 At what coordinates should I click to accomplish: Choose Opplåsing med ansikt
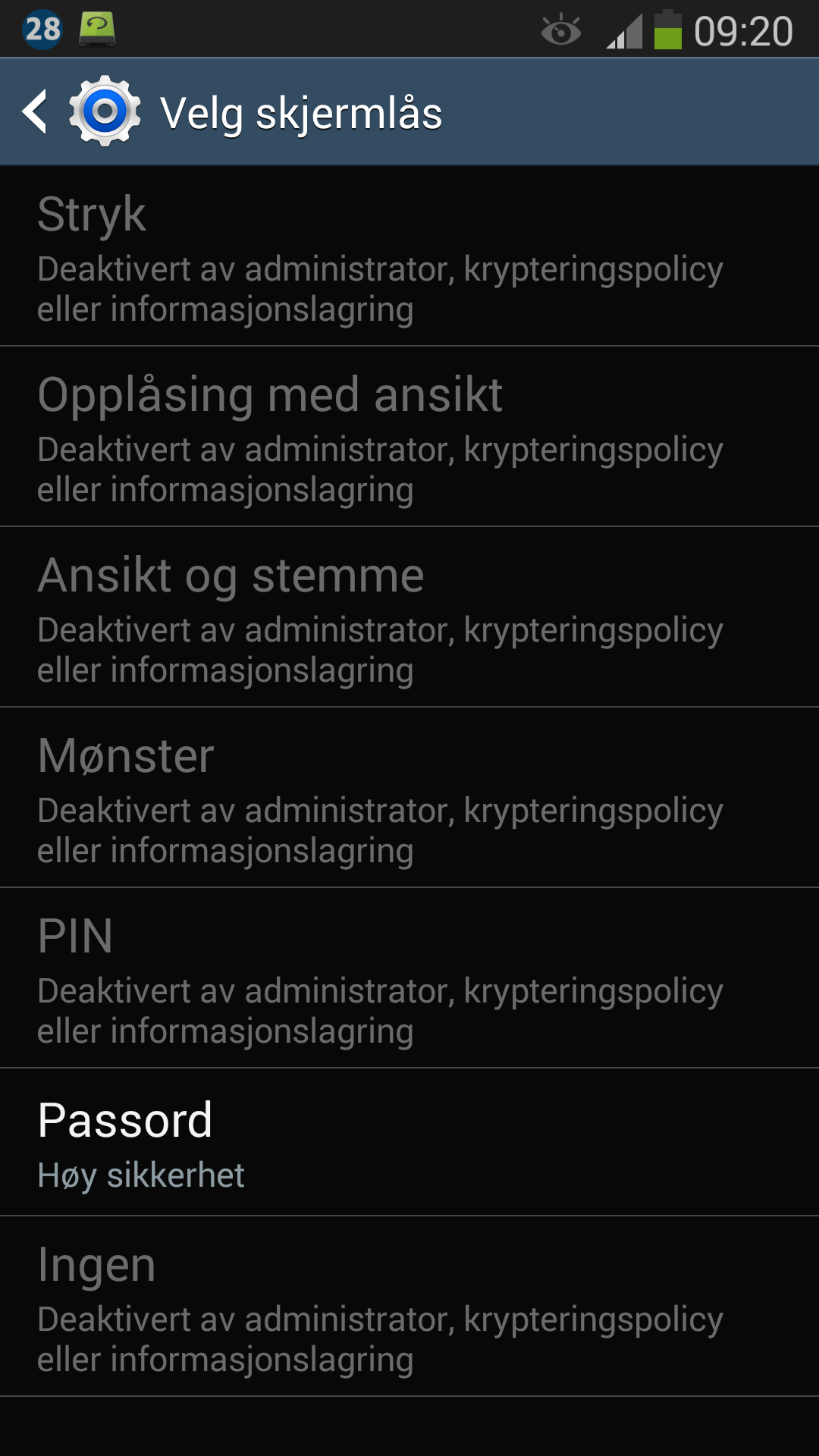pyautogui.click(x=409, y=437)
